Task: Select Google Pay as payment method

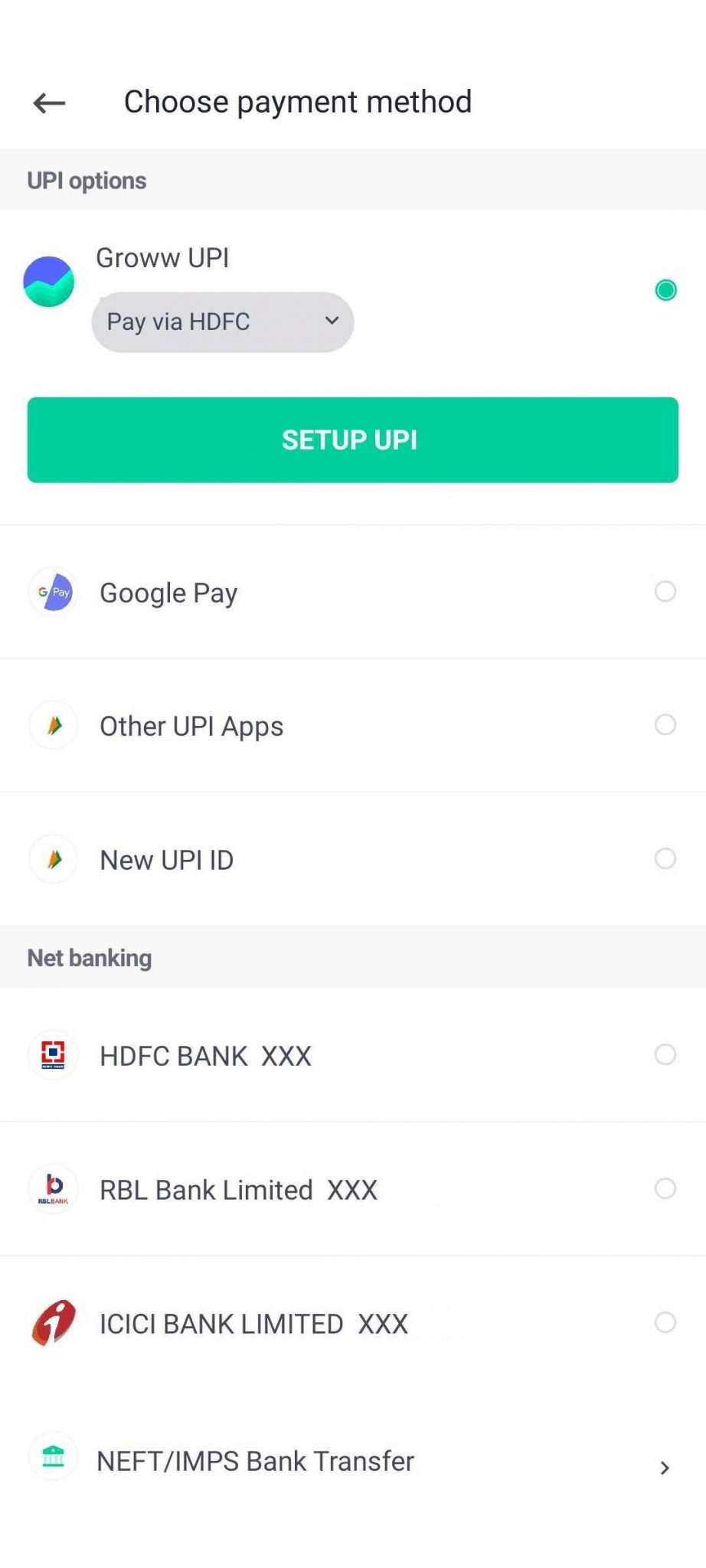Action: tap(665, 591)
